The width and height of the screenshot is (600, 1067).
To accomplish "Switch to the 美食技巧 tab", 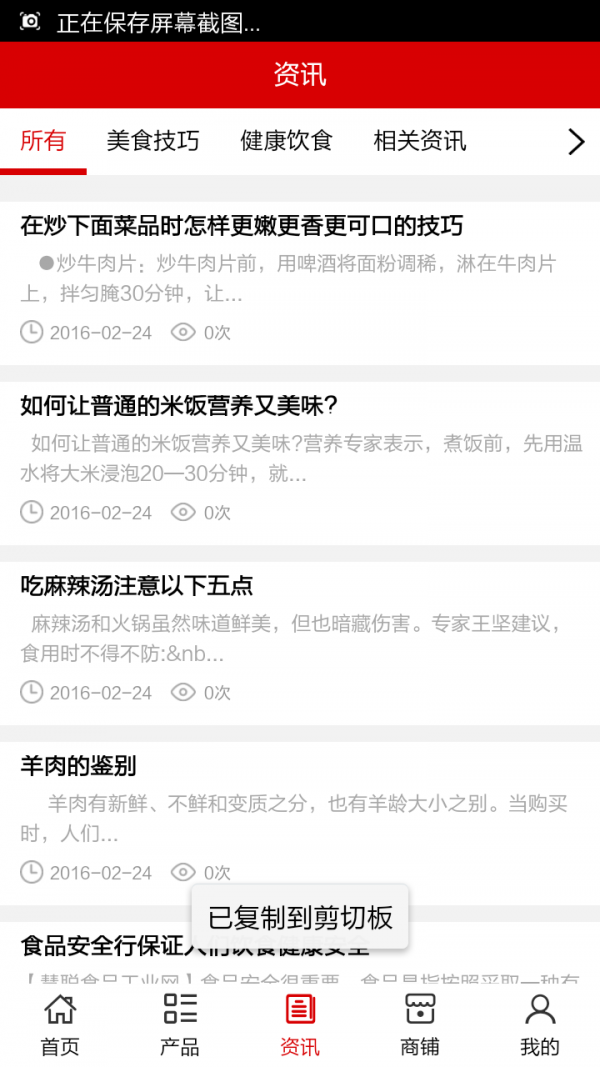I will click(153, 141).
